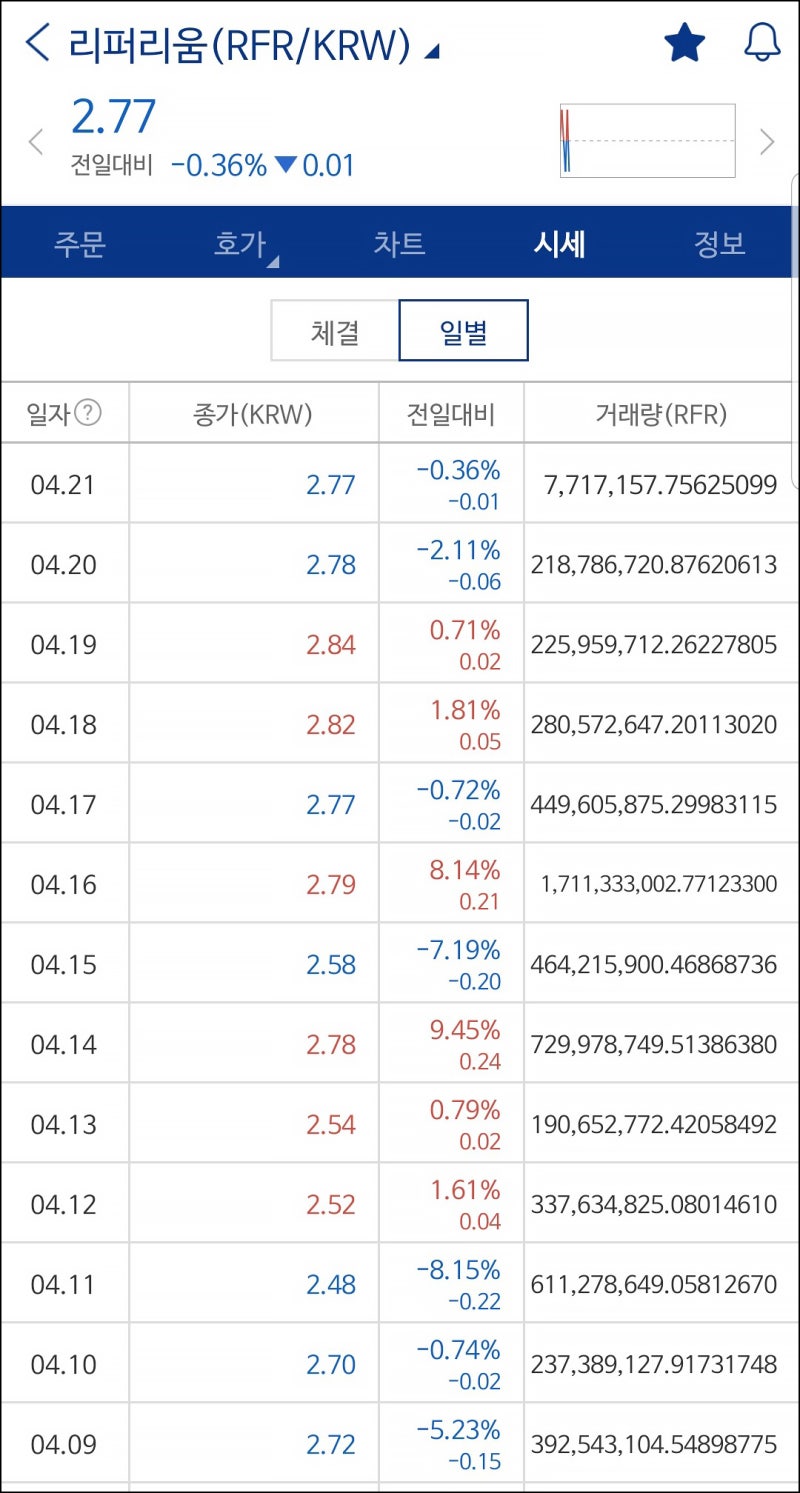Tap the left arrow beside the mini chart
Viewport: 800px width, 1493px height.
(35, 141)
